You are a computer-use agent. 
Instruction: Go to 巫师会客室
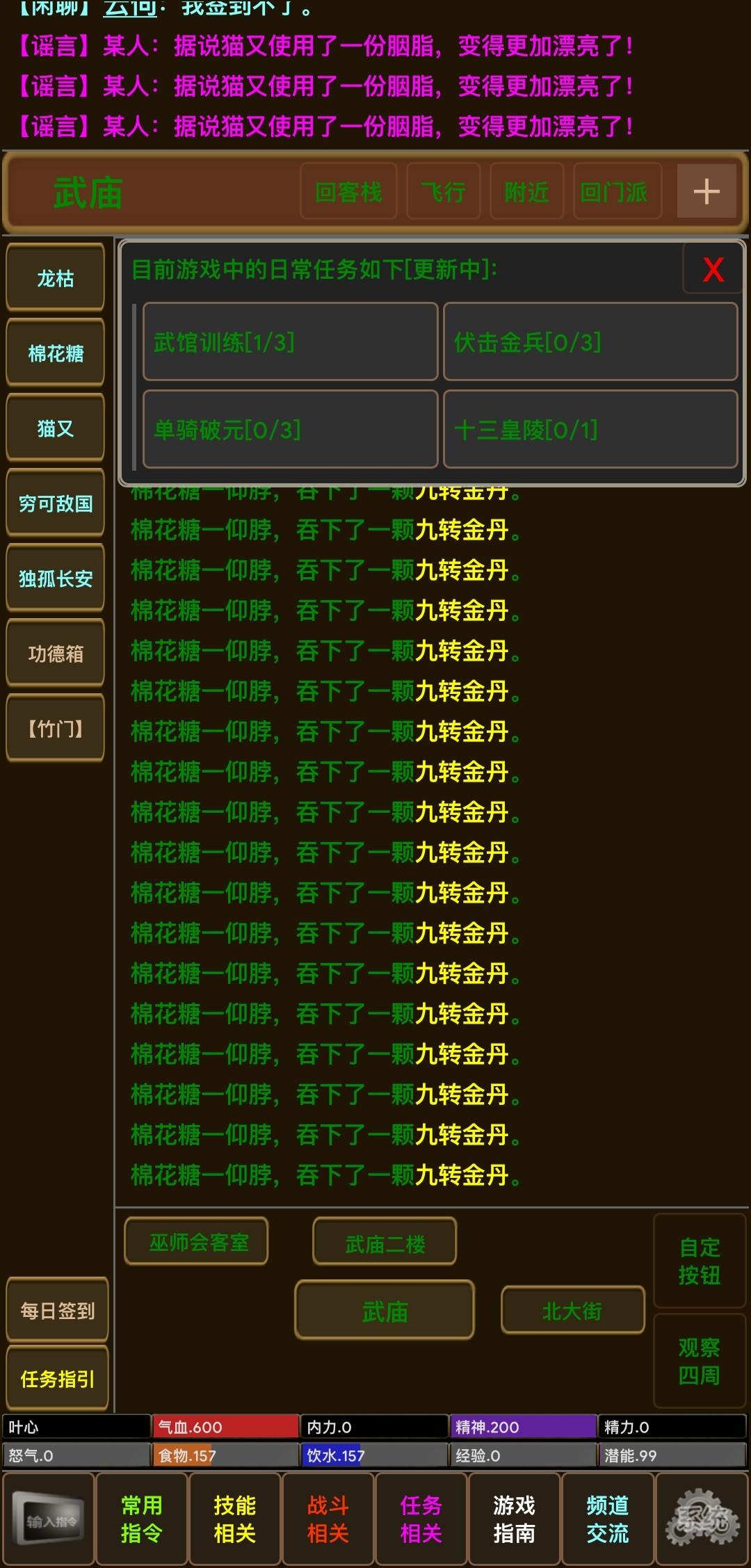(197, 1243)
